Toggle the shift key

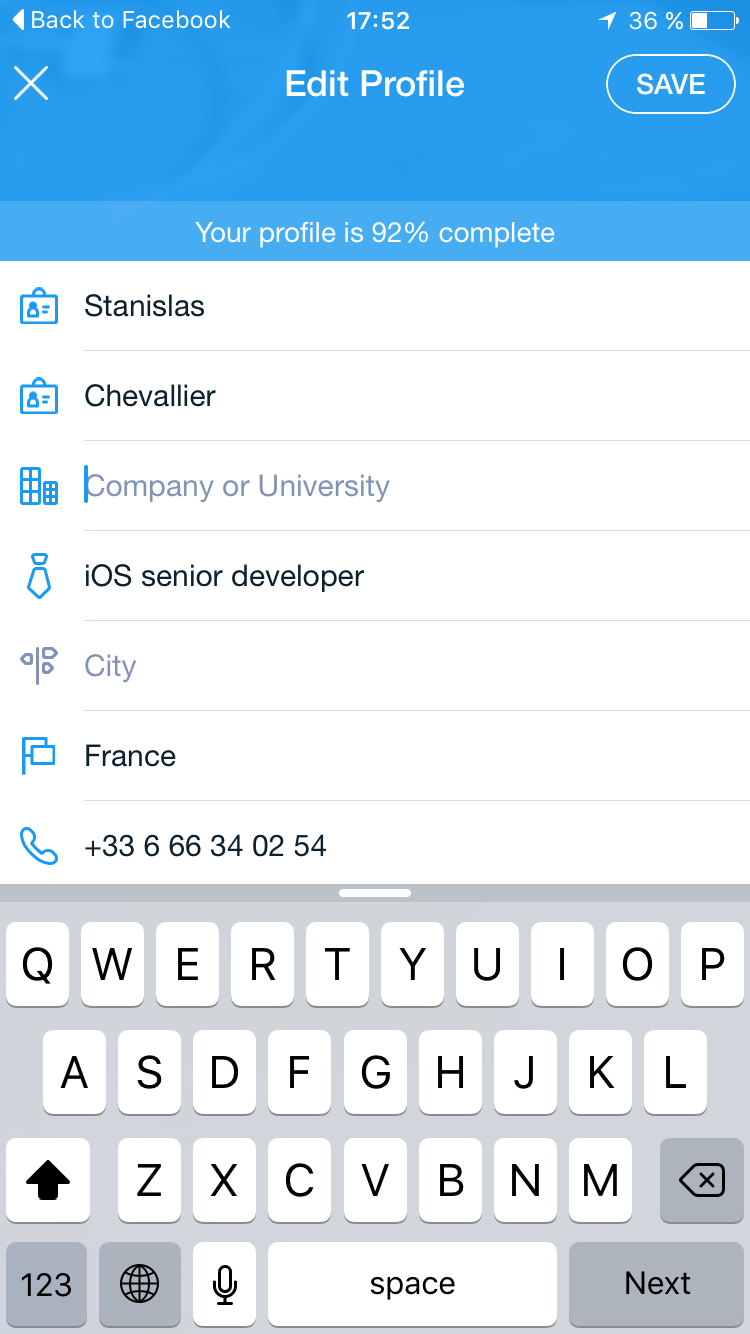(x=48, y=1181)
